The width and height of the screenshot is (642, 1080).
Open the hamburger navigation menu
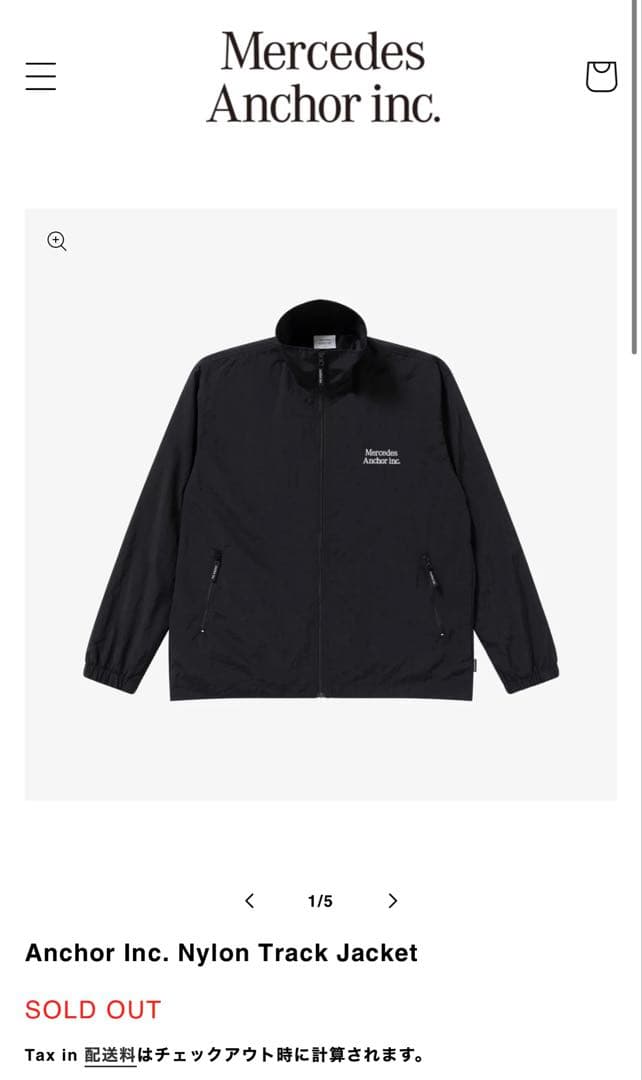(41, 76)
